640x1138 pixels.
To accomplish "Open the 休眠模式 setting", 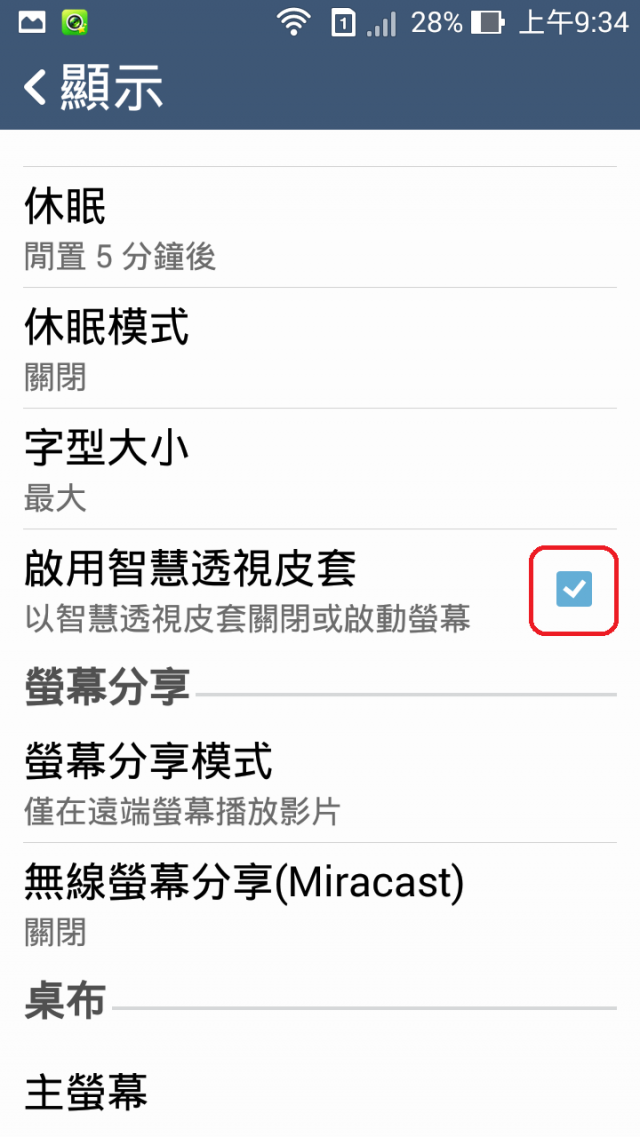I will [320, 348].
